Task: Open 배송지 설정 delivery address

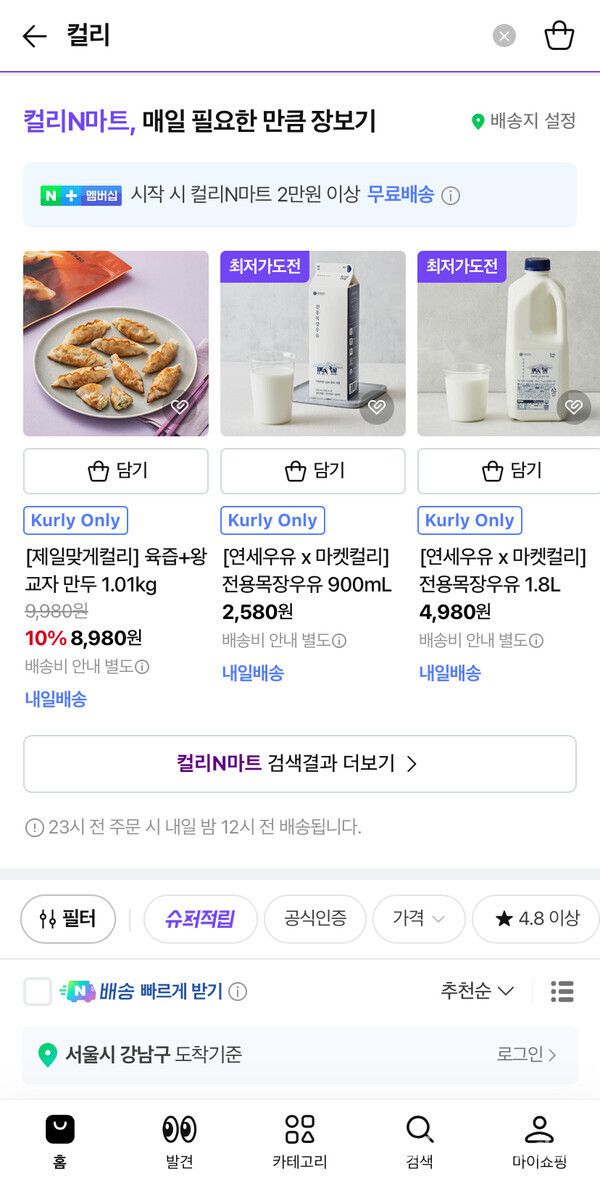Action: (x=523, y=121)
